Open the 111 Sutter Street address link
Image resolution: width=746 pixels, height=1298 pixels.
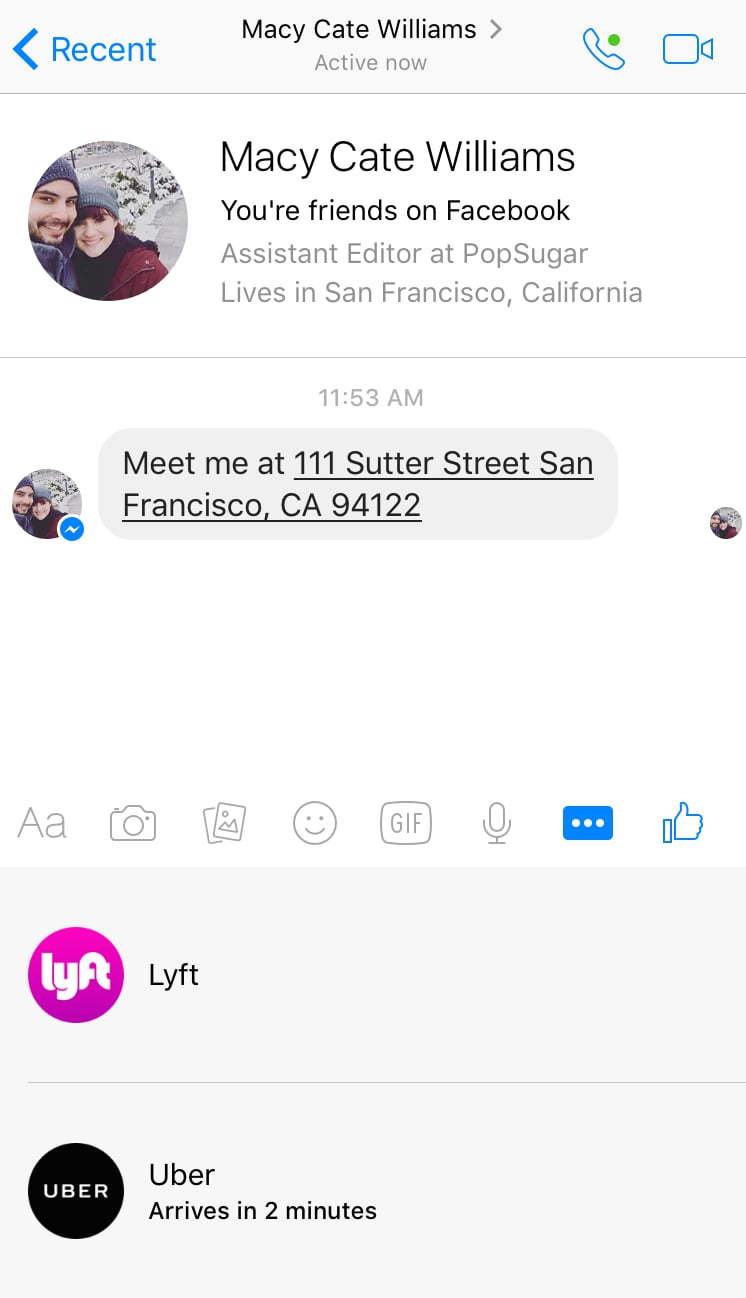coord(358,484)
